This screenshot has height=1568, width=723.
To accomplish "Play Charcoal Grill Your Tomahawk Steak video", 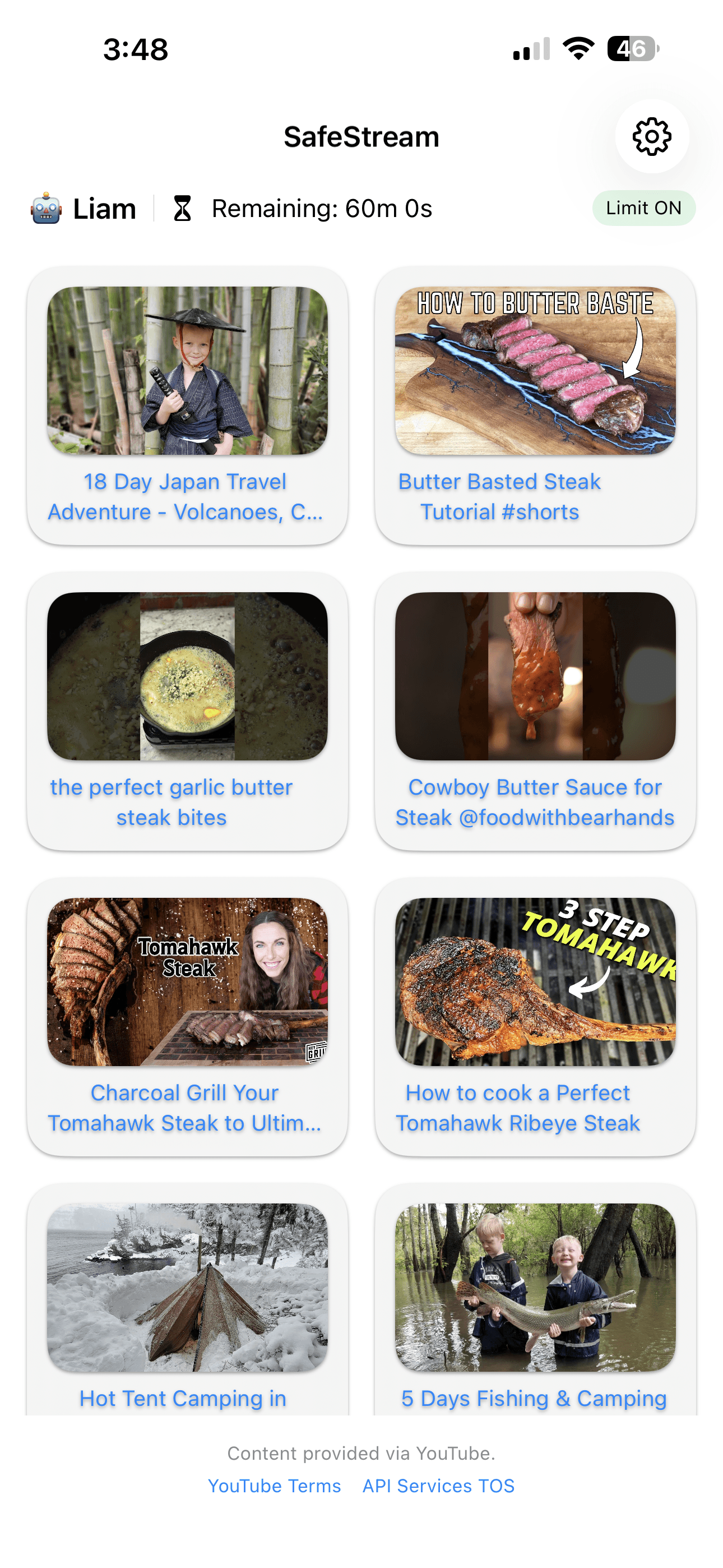I will [187, 983].
